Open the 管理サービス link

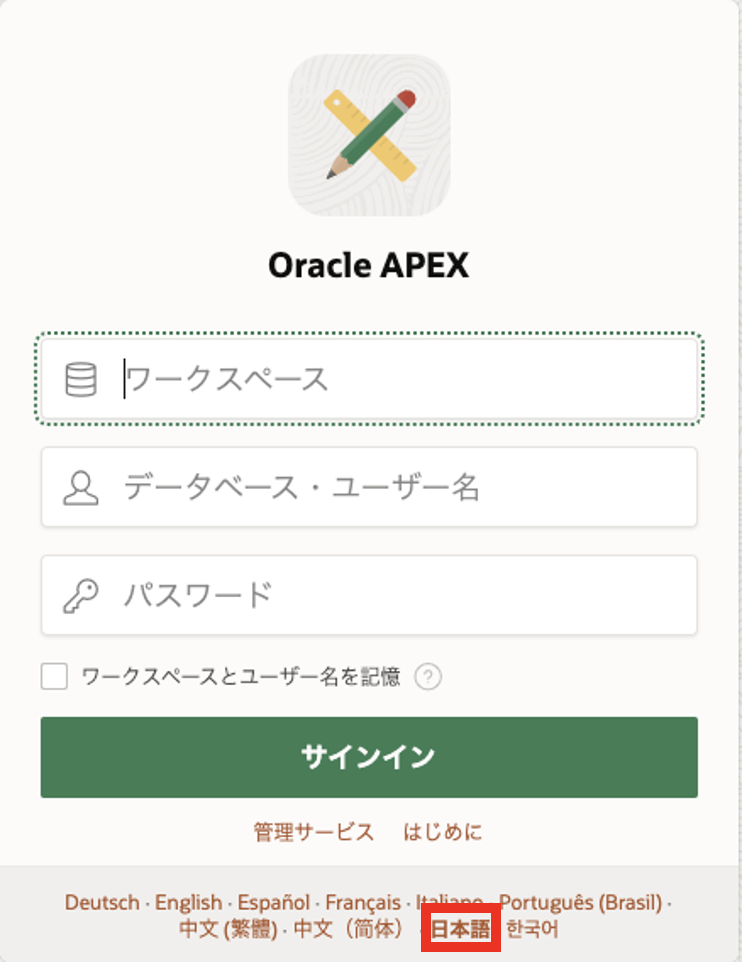point(314,832)
